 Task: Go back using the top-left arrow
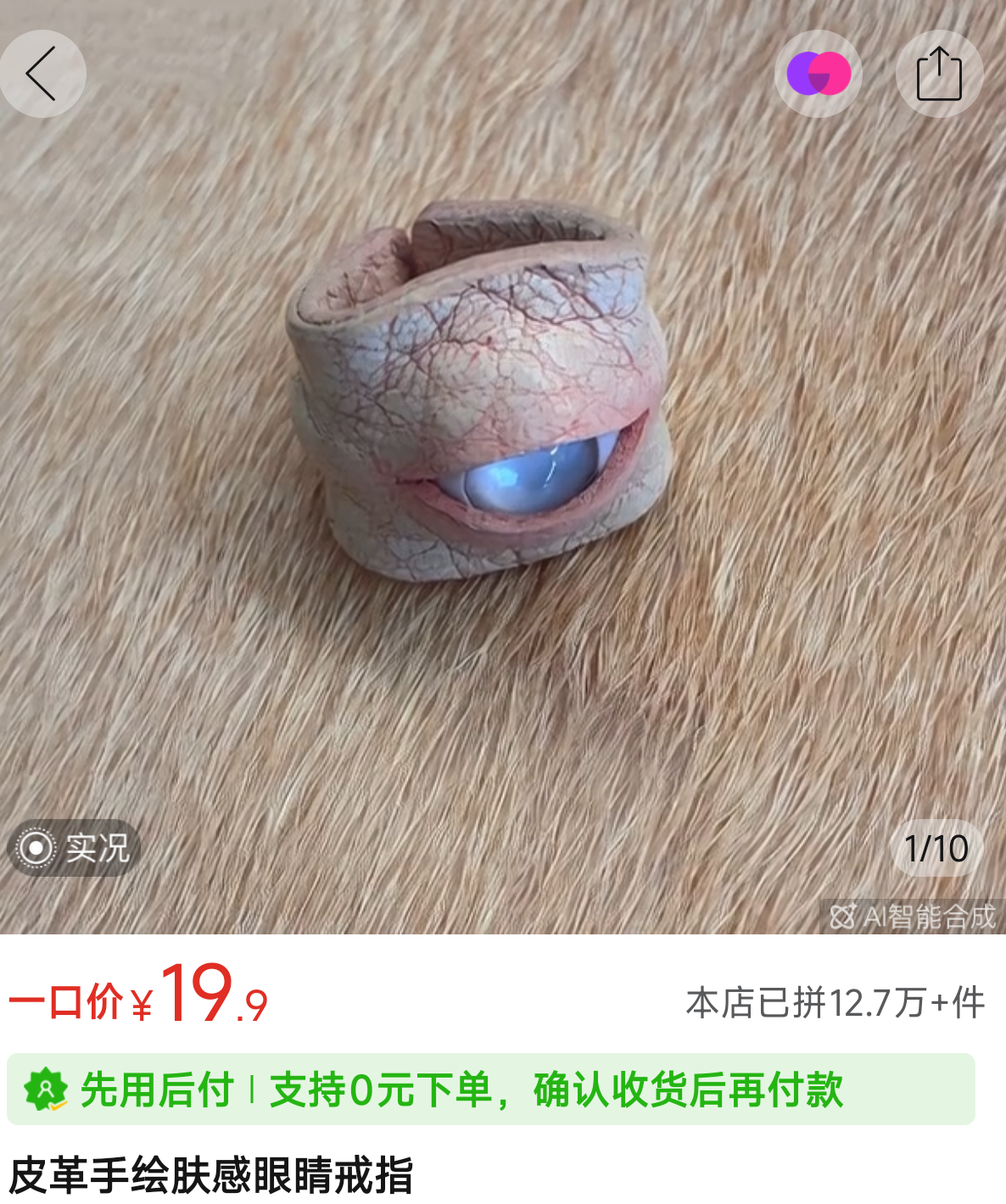click(x=42, y=74)
